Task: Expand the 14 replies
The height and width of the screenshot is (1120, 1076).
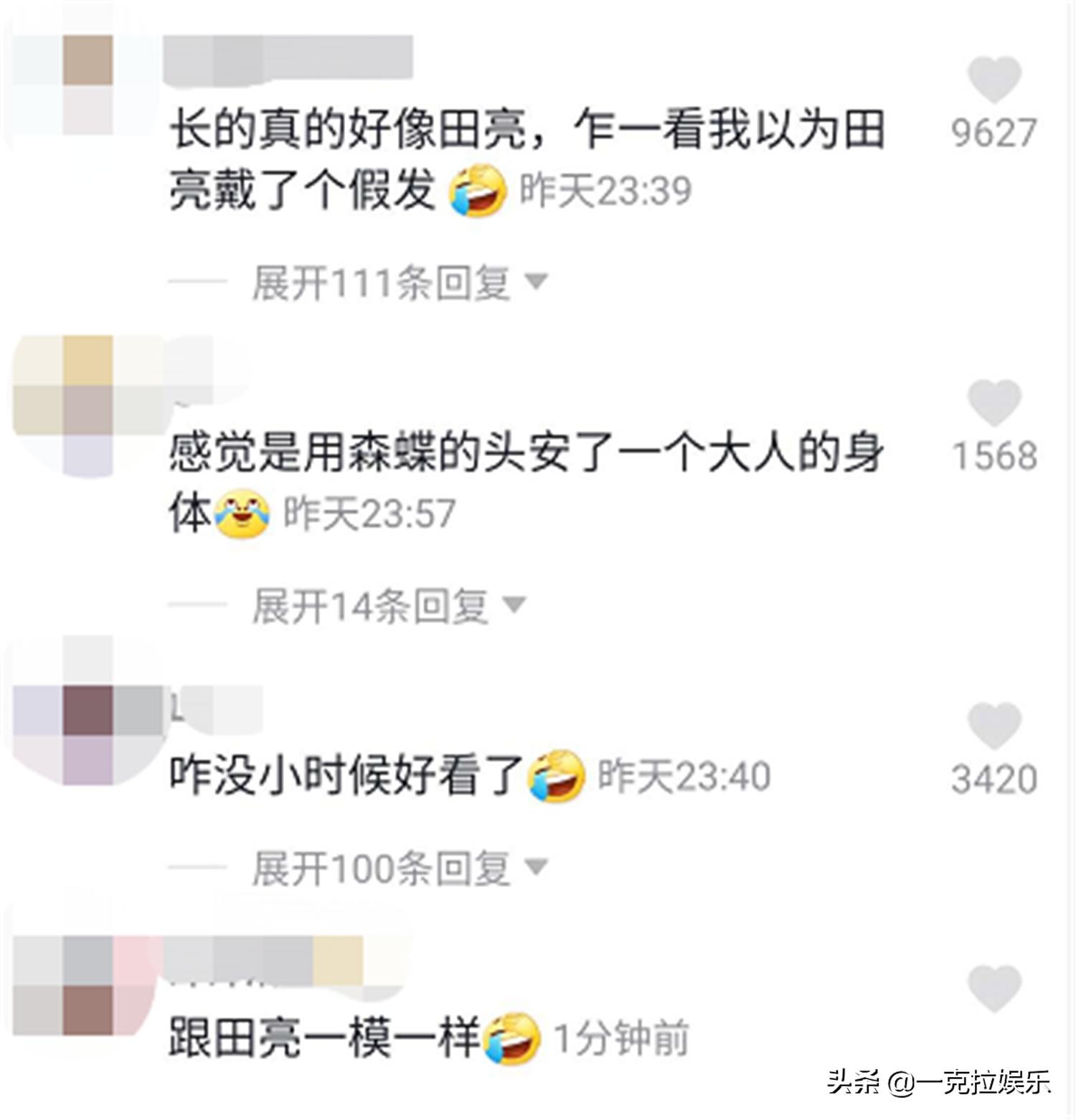Action: [387, 606]
